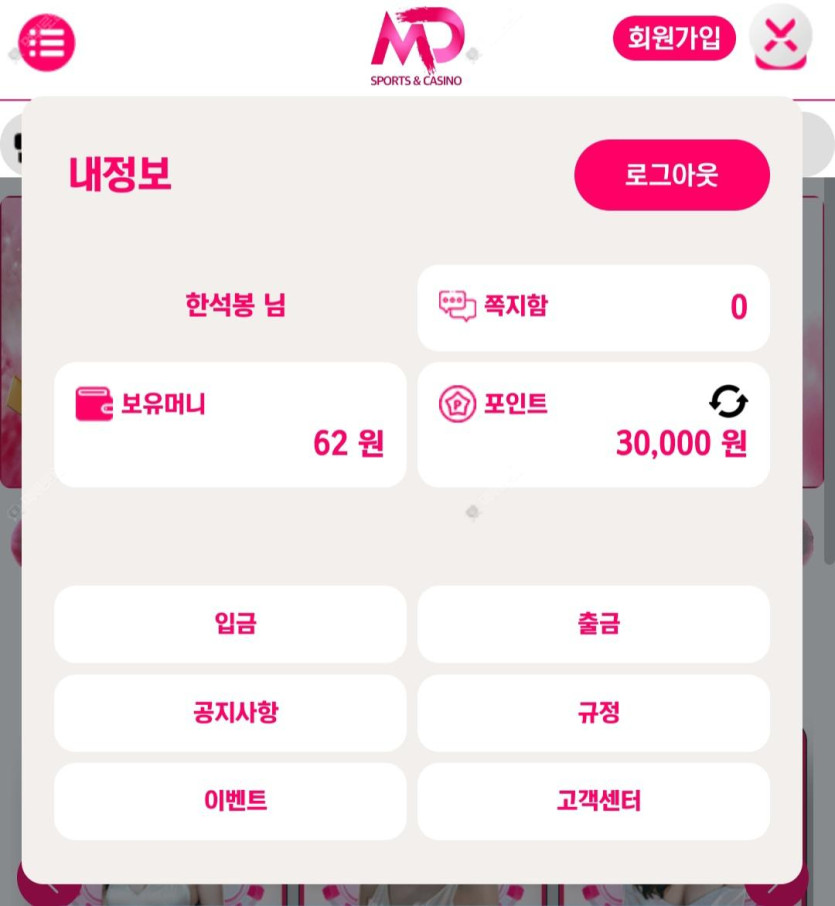Image resolution: width=835 pixels, height=906 pixels.
Task: Refresh points with the convert arrows icon
Action: pos(728,402)
